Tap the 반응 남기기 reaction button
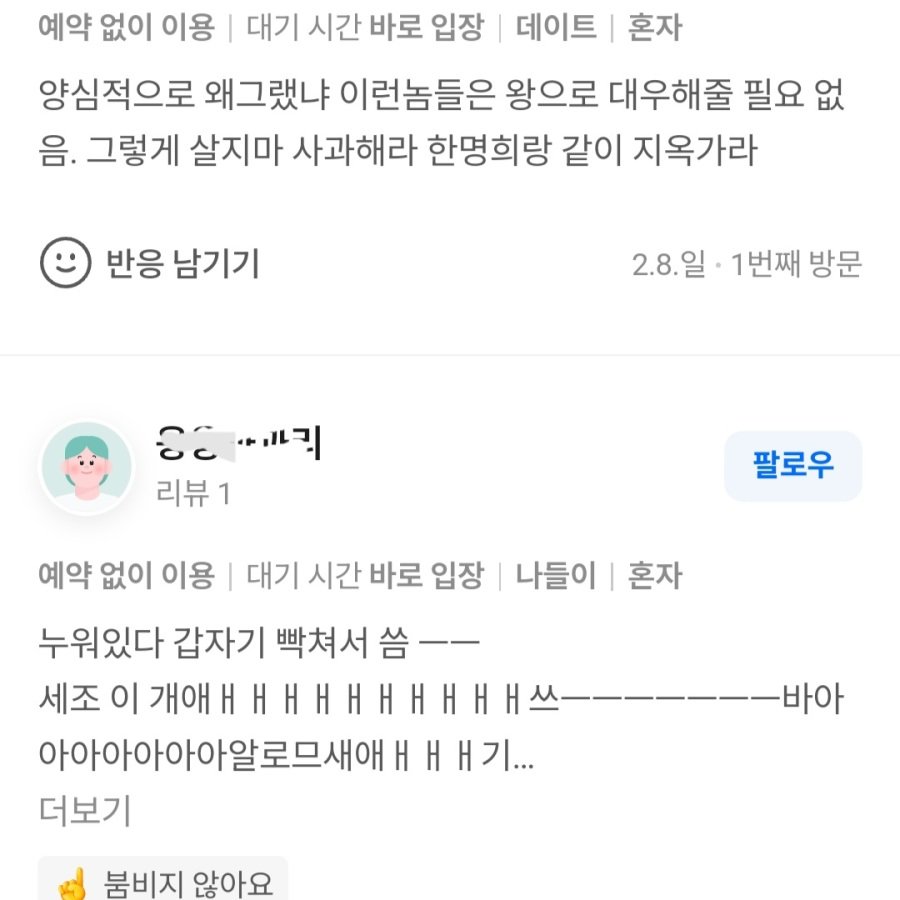 pyautogui.click(x=150, y=265)
